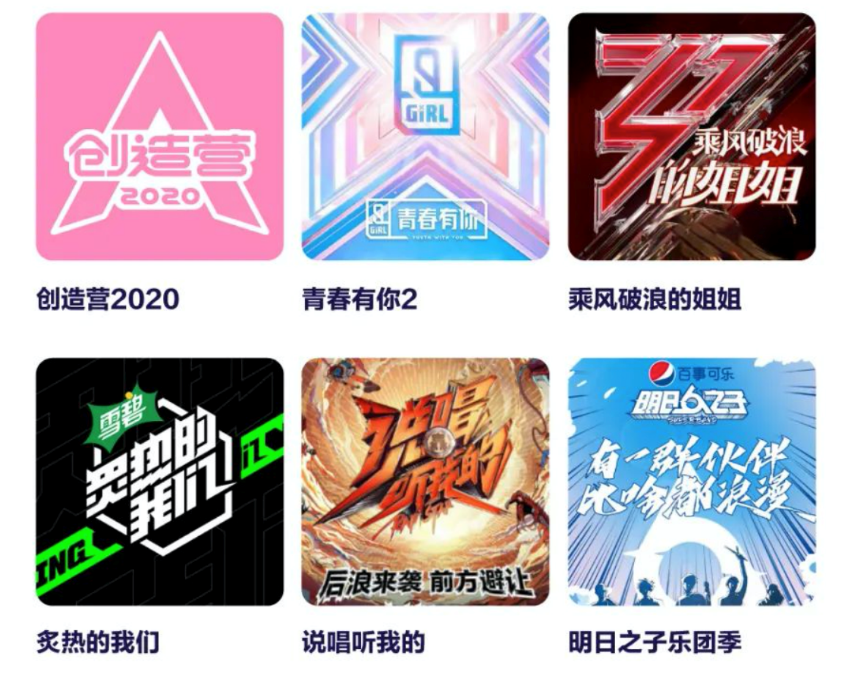This screenshot has width=854, height=681.
Task: Open the 青春有你2 show tile
Action: pyautogui.click(x=425, y=137)
